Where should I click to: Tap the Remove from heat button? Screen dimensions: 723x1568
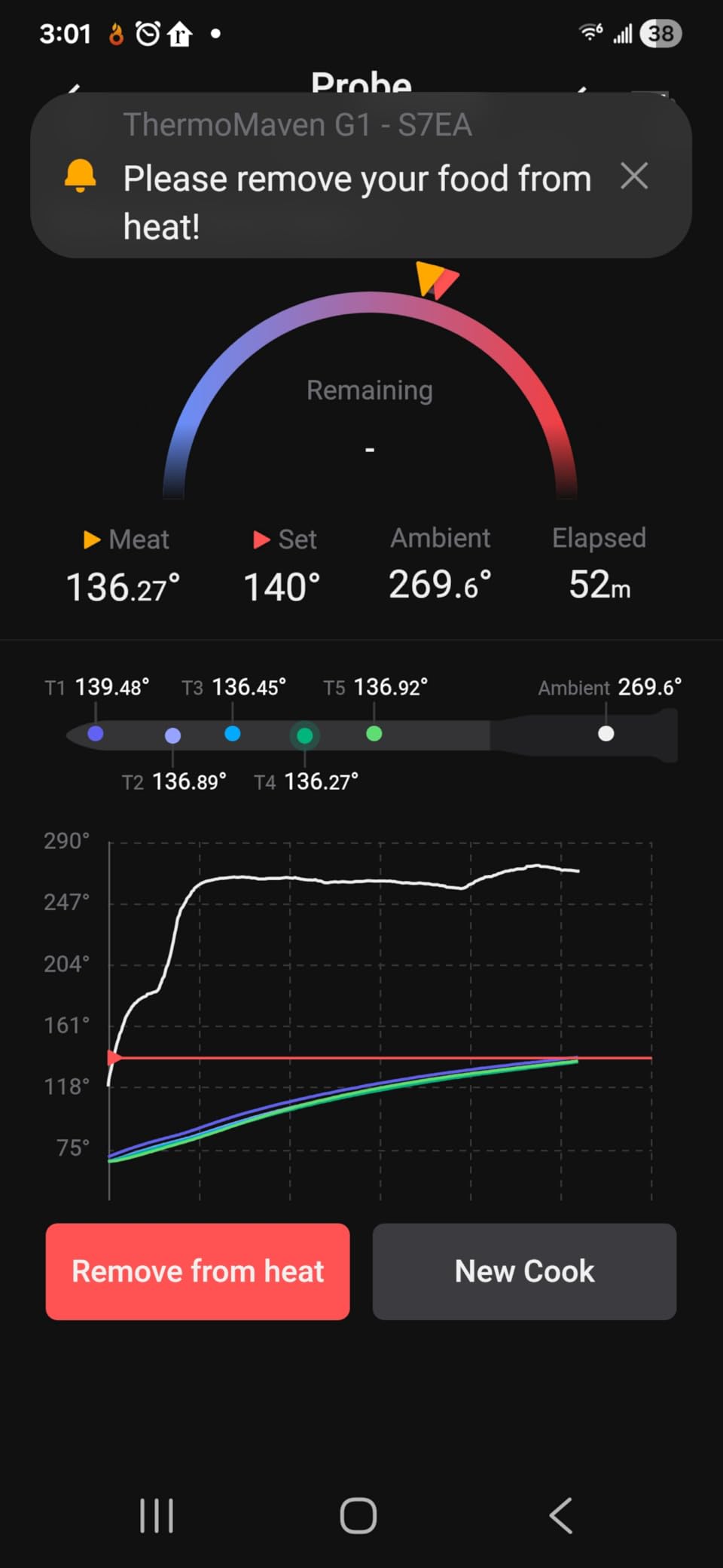tap(197, 1271)
